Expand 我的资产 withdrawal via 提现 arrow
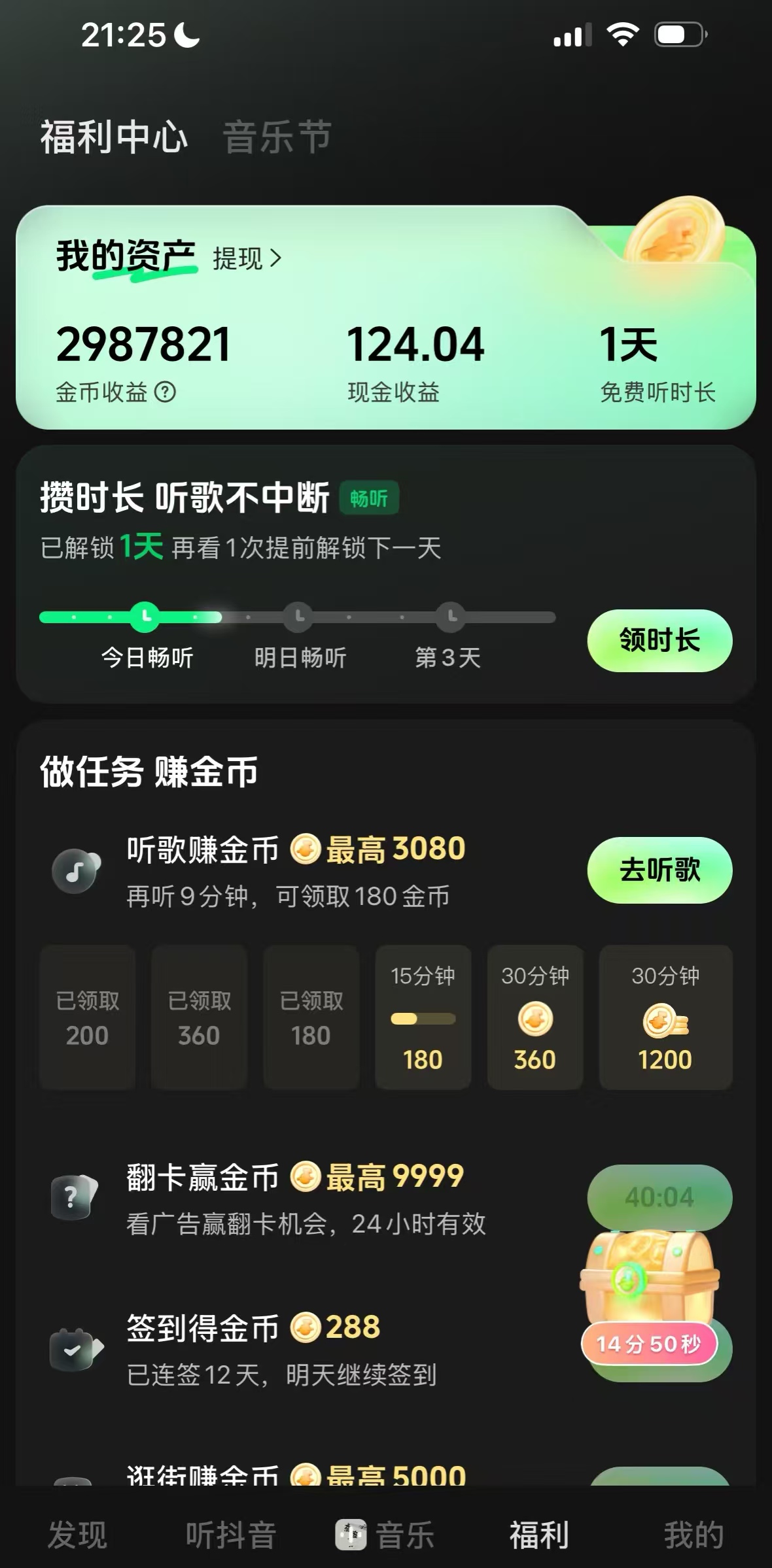 245,258
